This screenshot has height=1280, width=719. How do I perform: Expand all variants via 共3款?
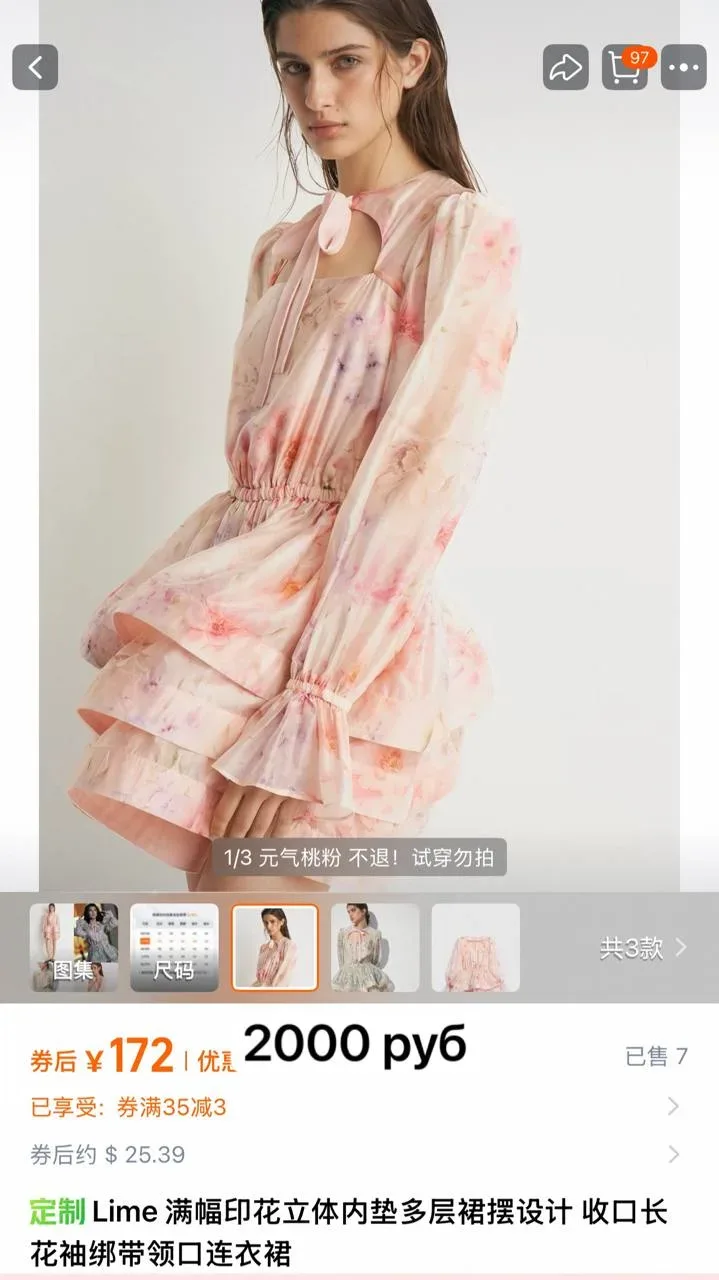[x=643, y=948]
